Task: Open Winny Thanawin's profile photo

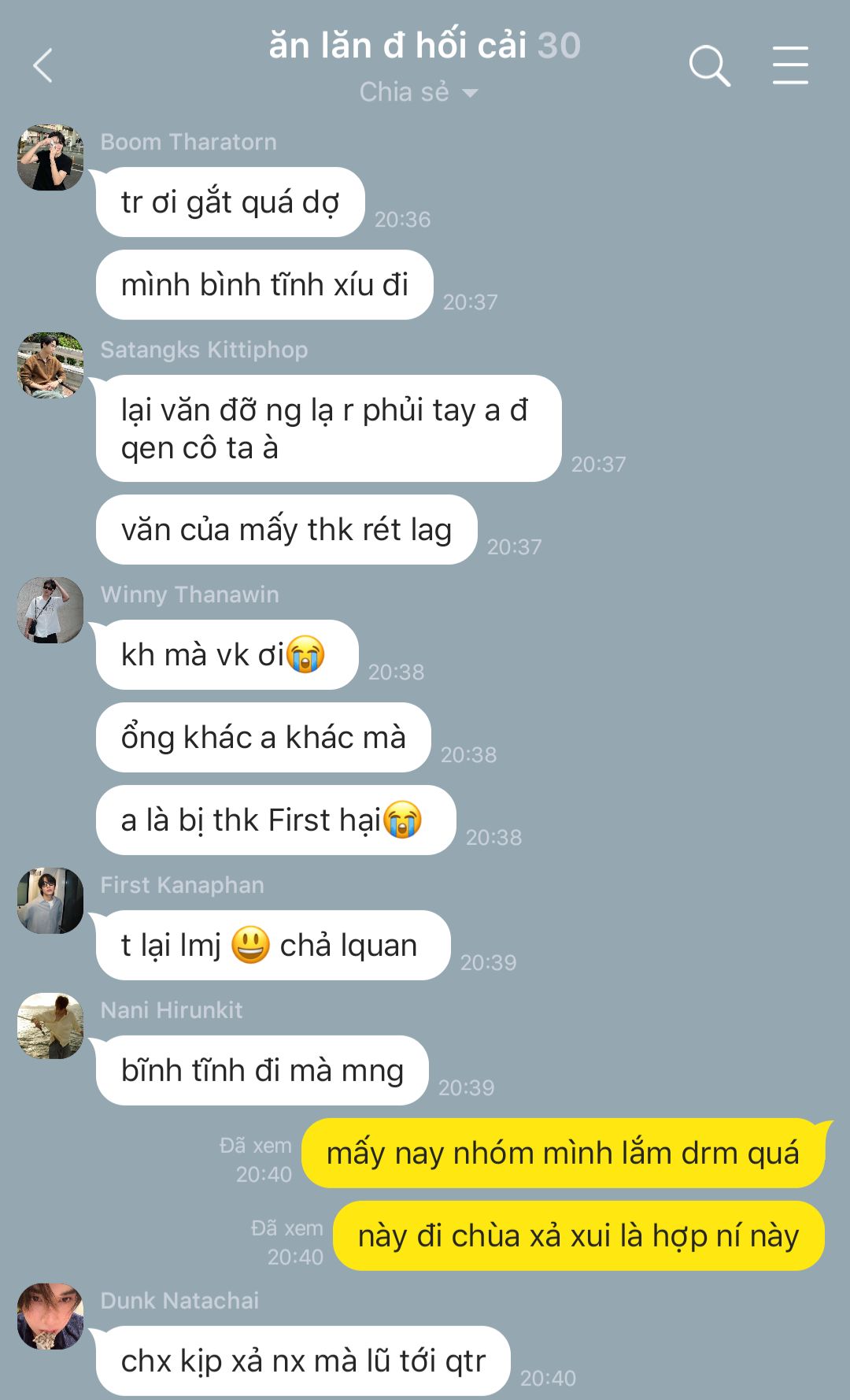Action: (x=50, y=609)
